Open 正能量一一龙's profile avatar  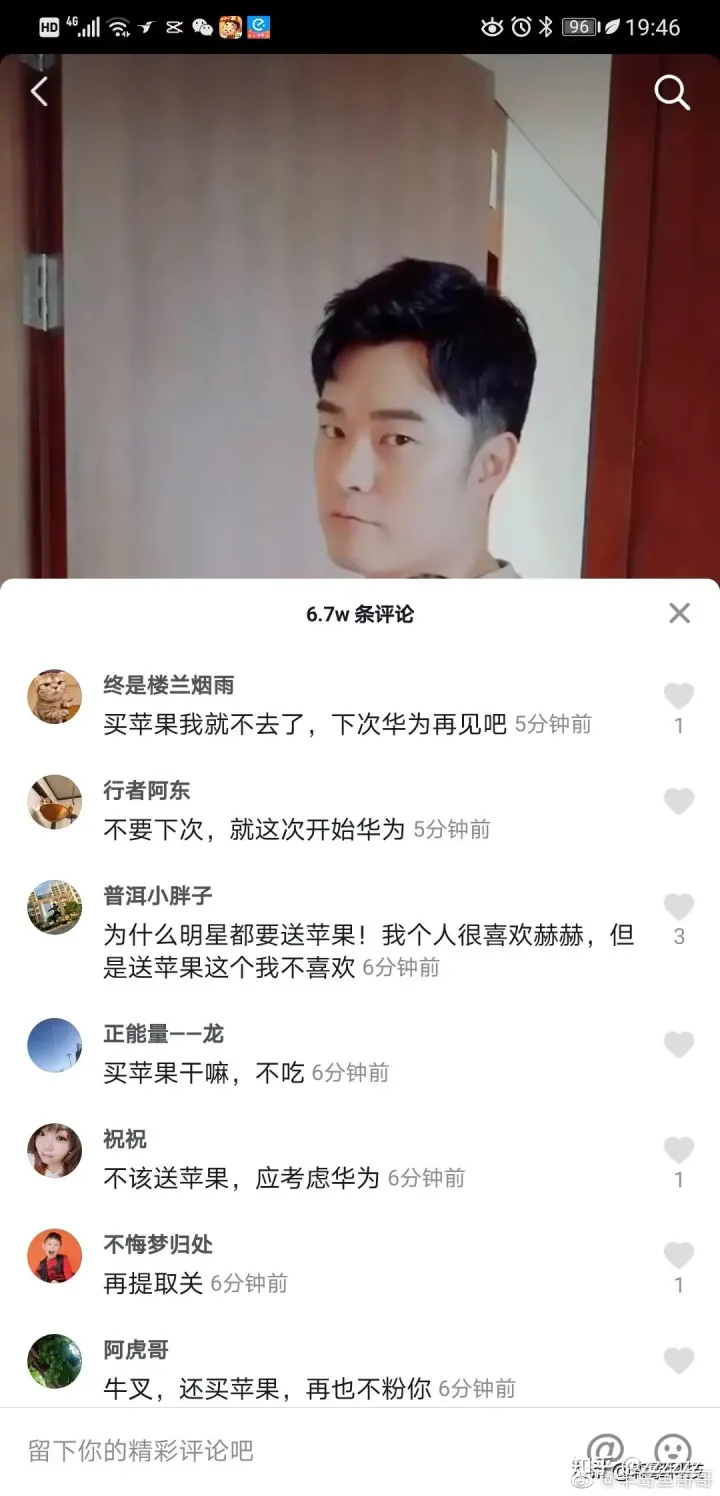[x=54, y=1046]
